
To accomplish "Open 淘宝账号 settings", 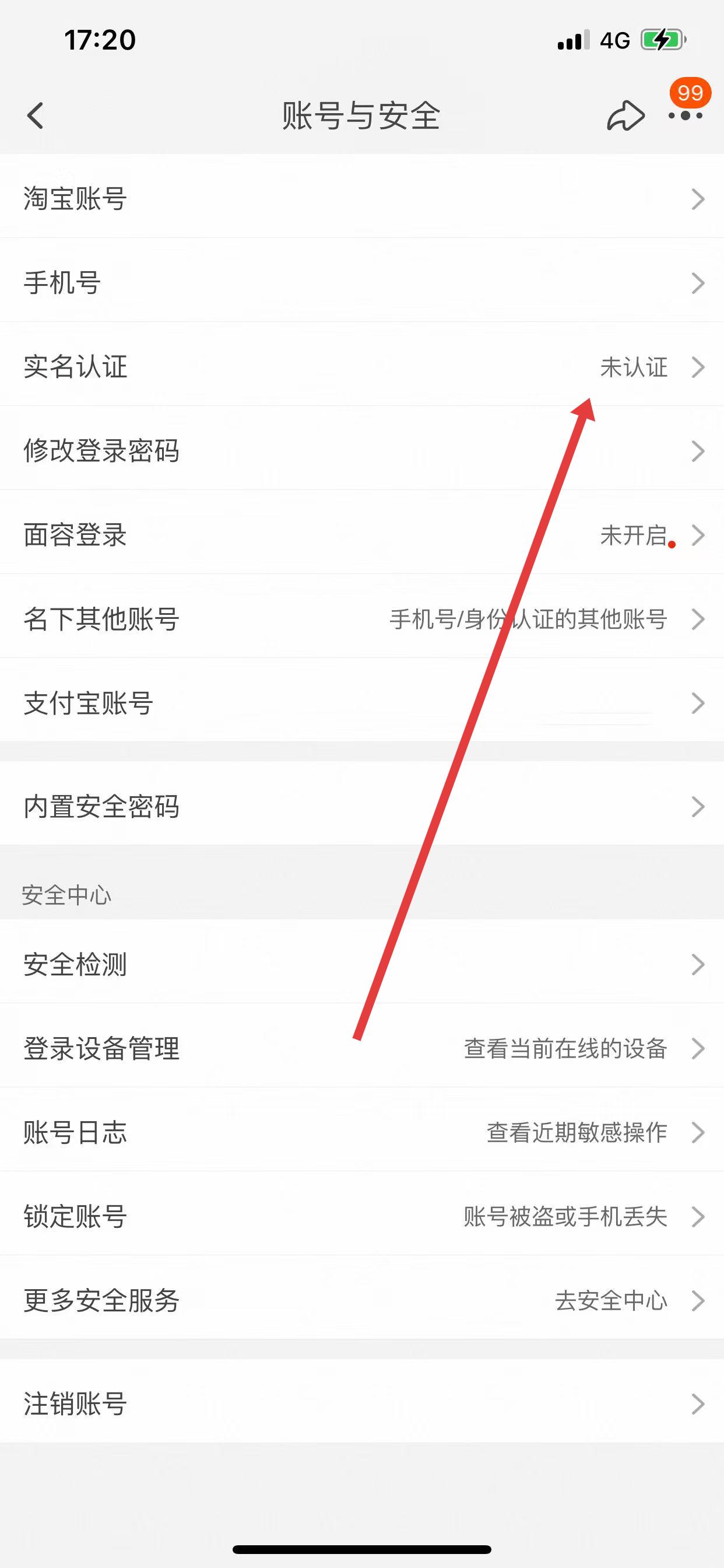I will (362, 198).
